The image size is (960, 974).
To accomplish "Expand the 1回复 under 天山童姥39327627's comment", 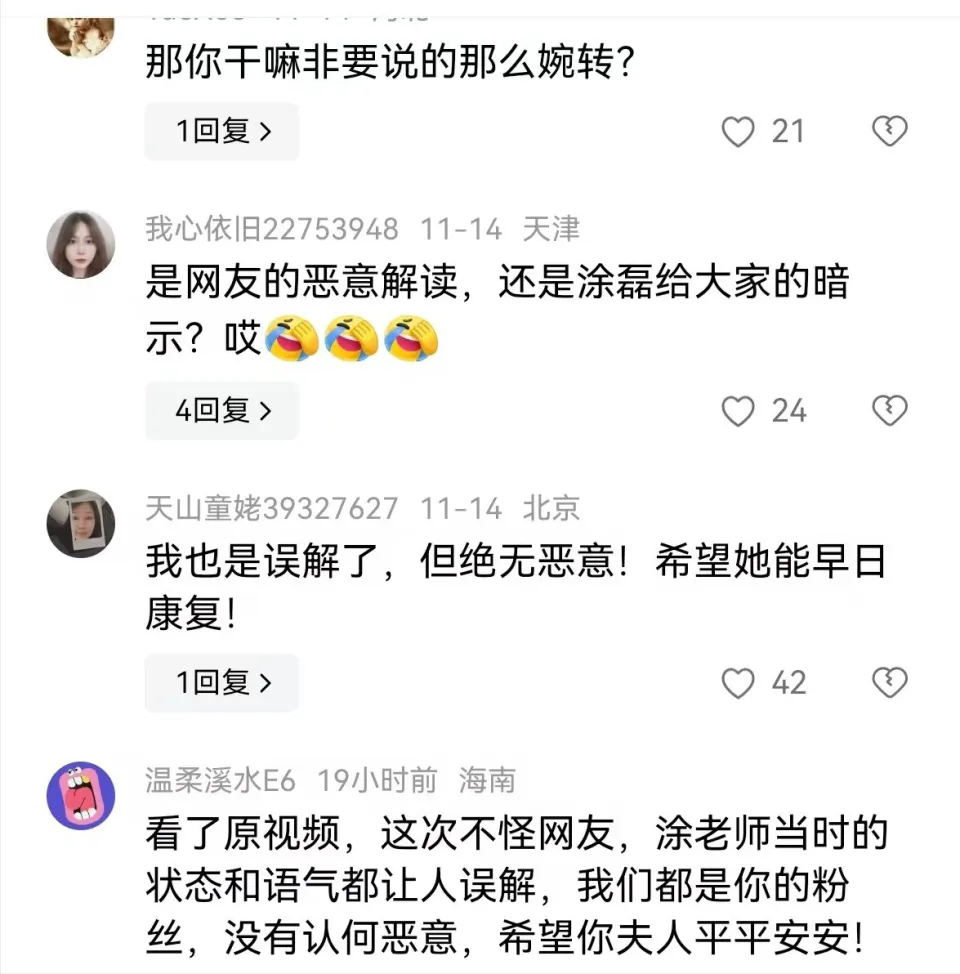I will coord(222,682).
